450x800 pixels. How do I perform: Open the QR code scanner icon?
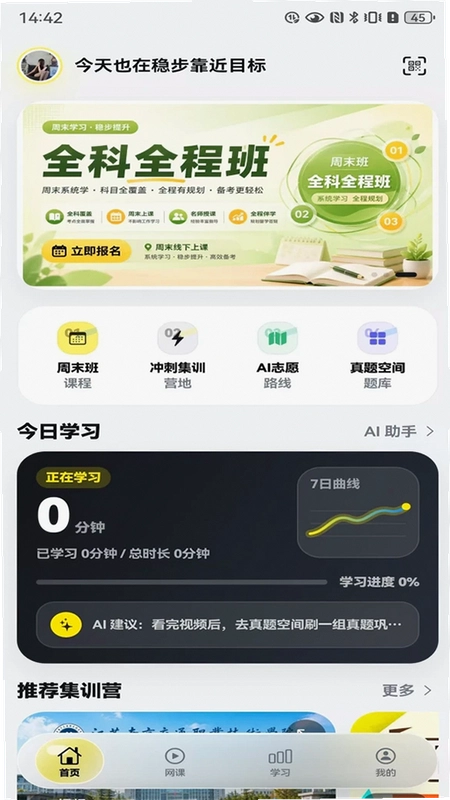(x=414, y=65)
